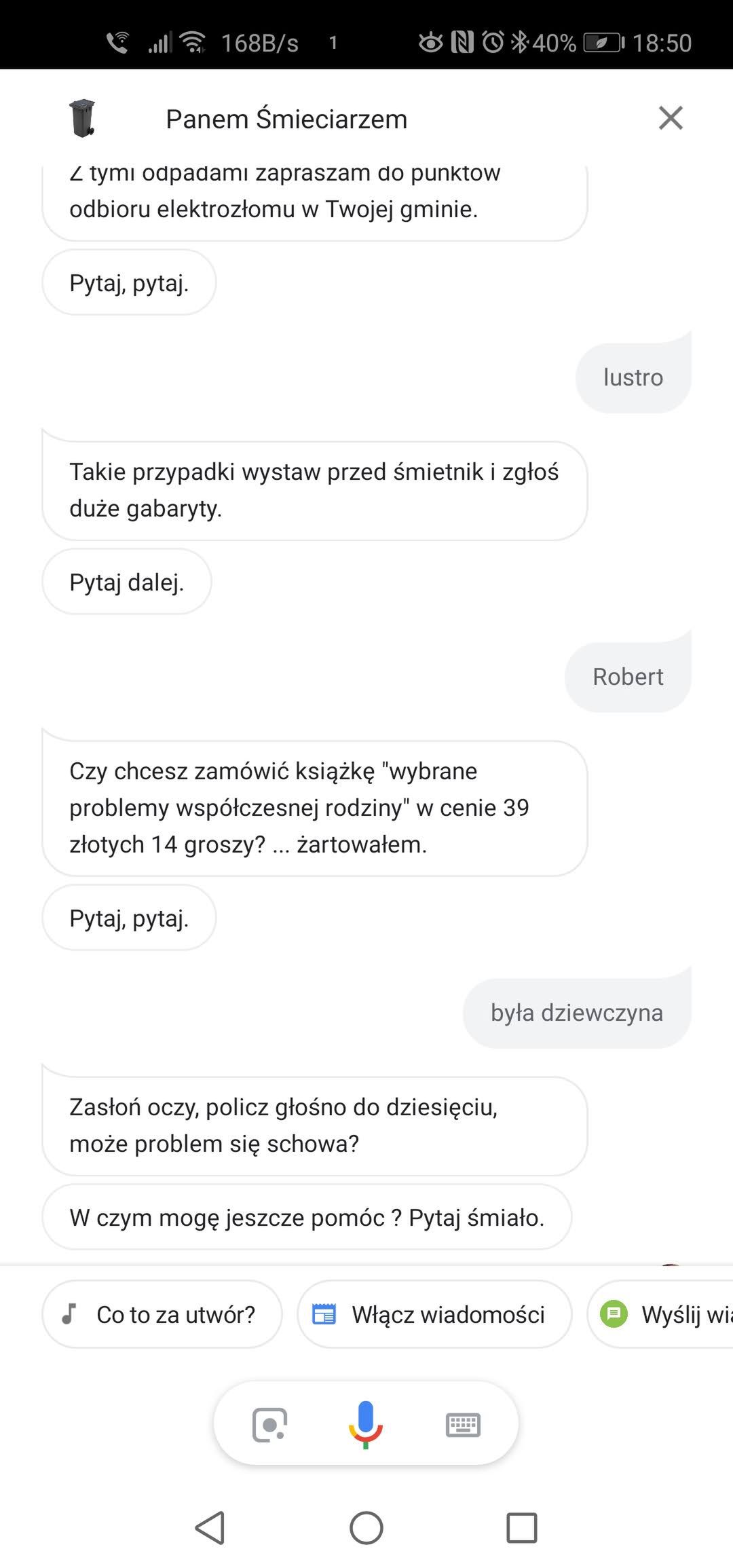Screen dimensions: 733x1568
Task: Open recent apps from the navigation bar
Action: [521, 1528]
